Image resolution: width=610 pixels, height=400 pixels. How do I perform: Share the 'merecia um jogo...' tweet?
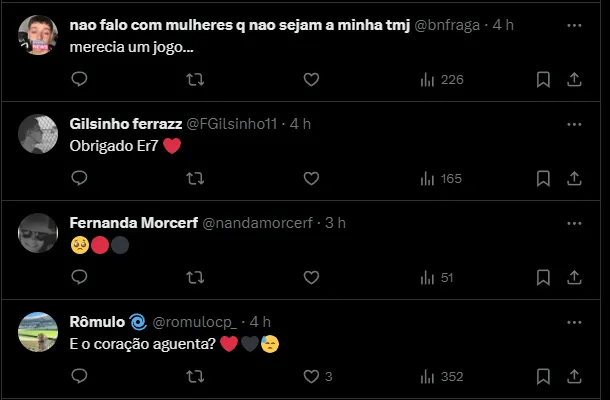(x=575, y=79)
